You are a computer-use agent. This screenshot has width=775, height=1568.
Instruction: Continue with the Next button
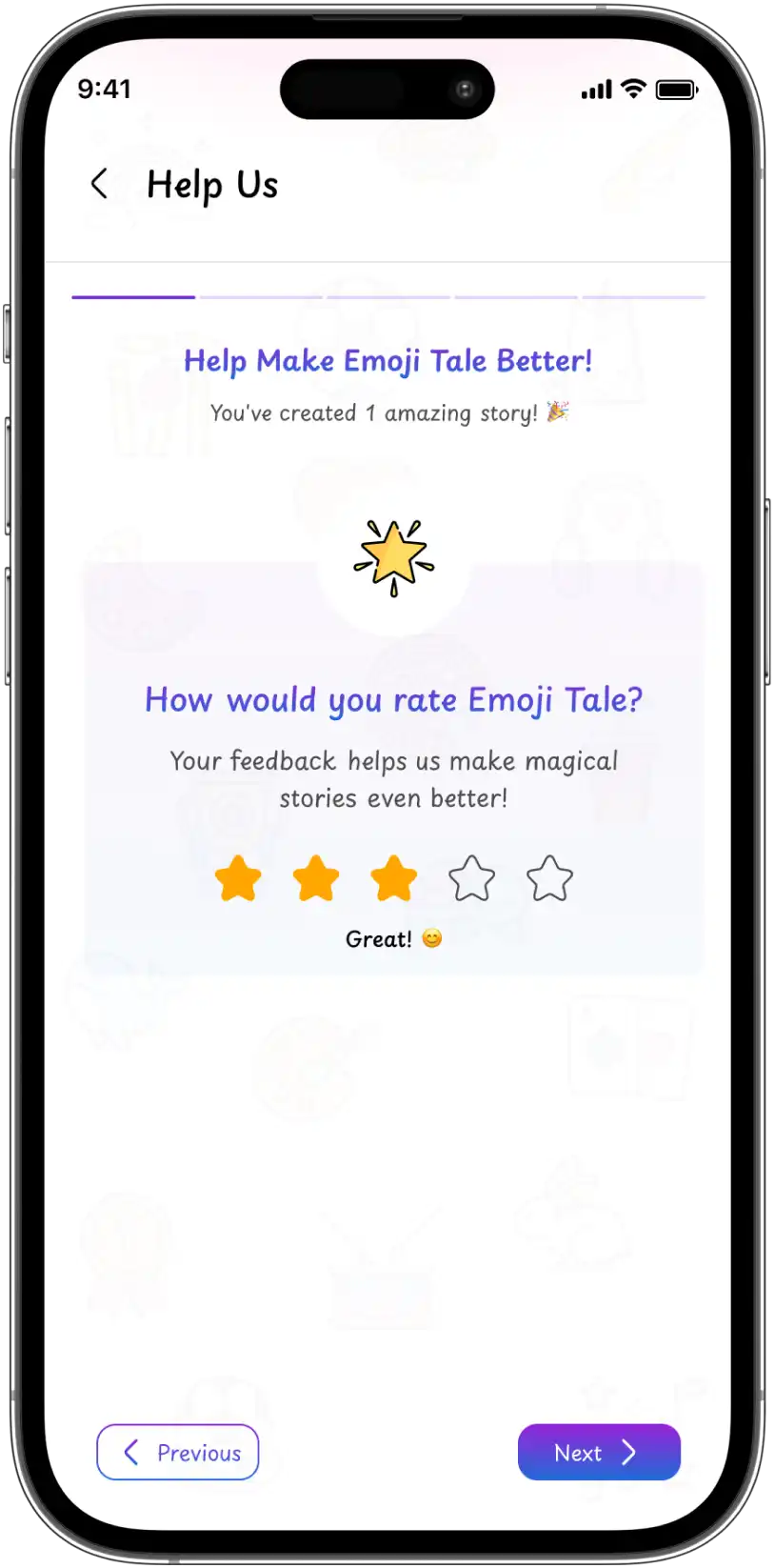[x=599, y=1452]
